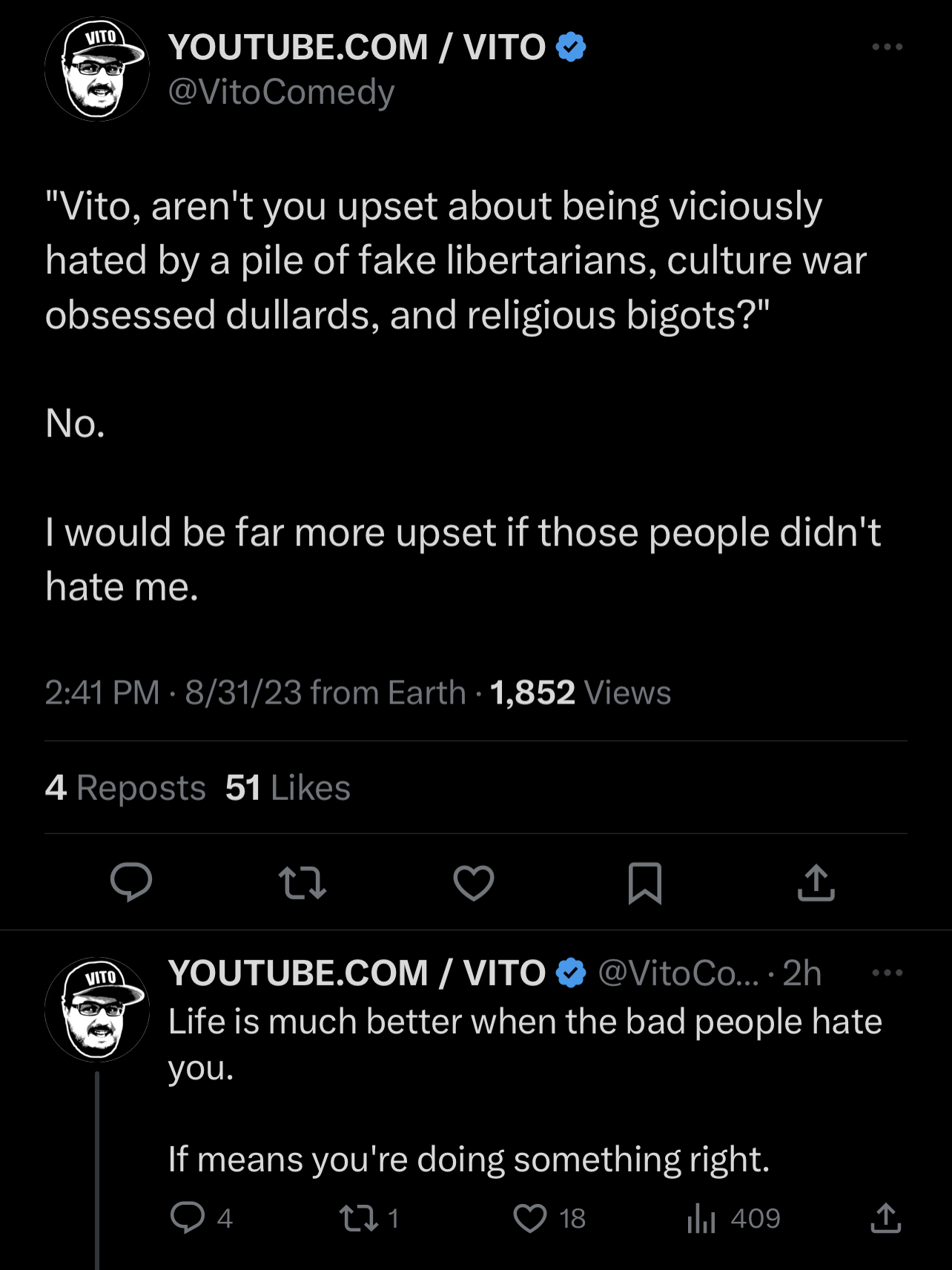The width and height of the screenshot is (952, 1270).
Task: Repost the main tweet
Action: click(x=303, y=882)
